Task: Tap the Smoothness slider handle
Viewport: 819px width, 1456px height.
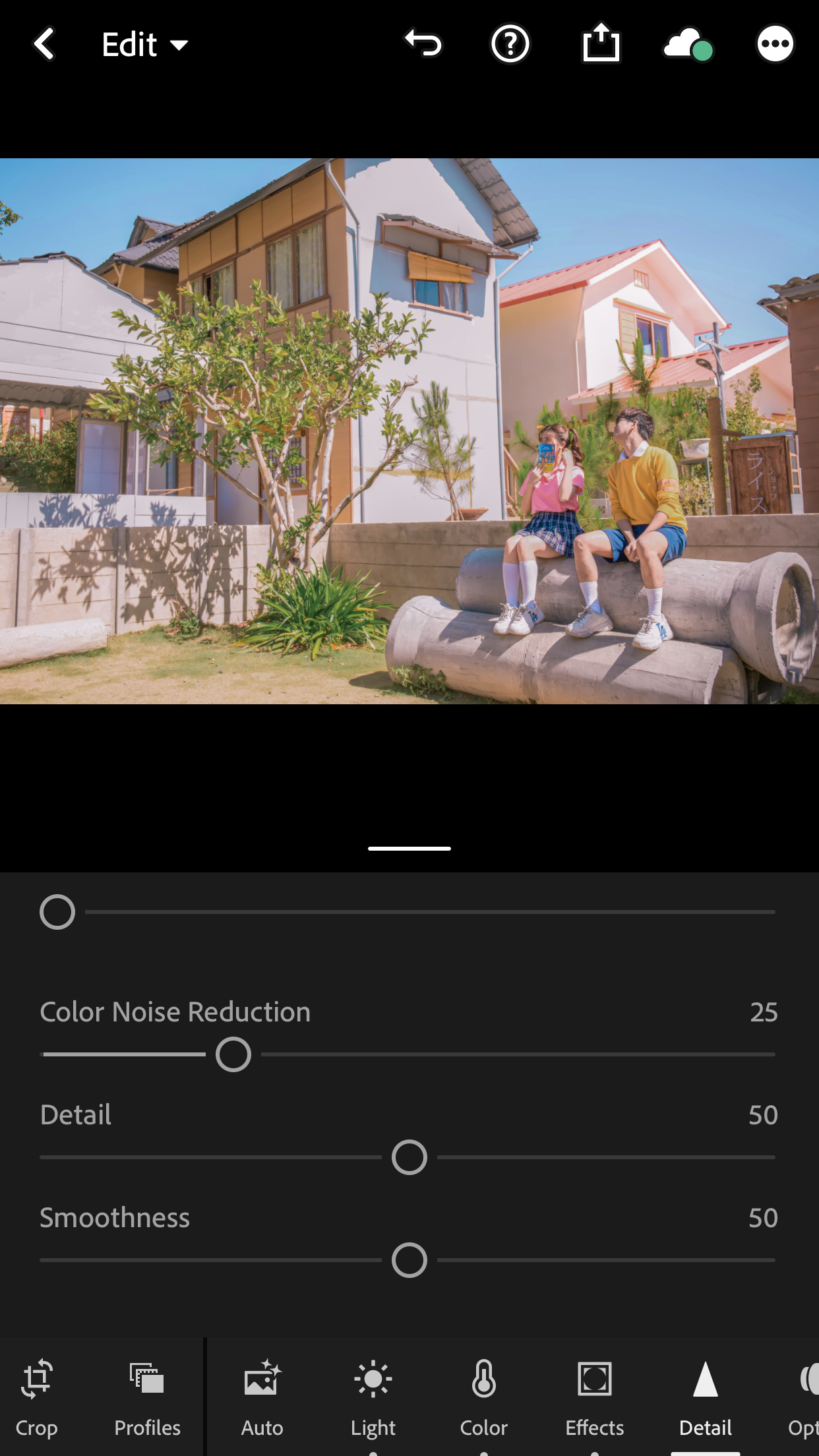Action: [409, 1260]
